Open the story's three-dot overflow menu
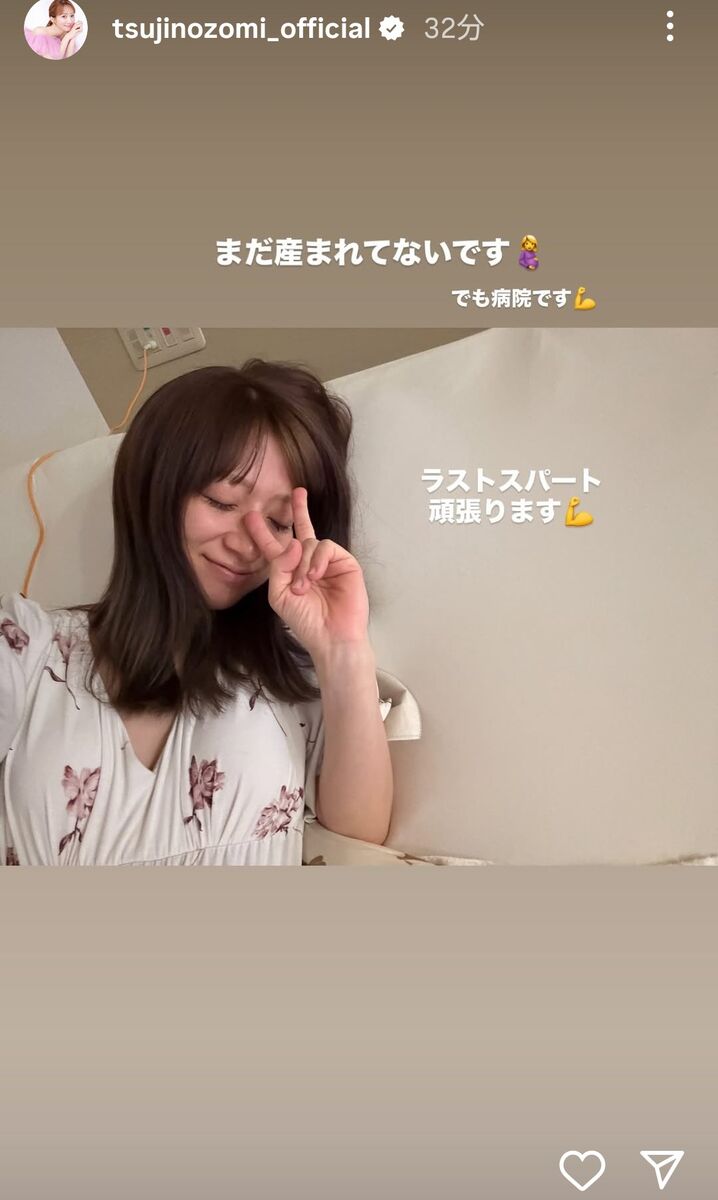The height and width of the screenshot is (1200, 718). 669,27
